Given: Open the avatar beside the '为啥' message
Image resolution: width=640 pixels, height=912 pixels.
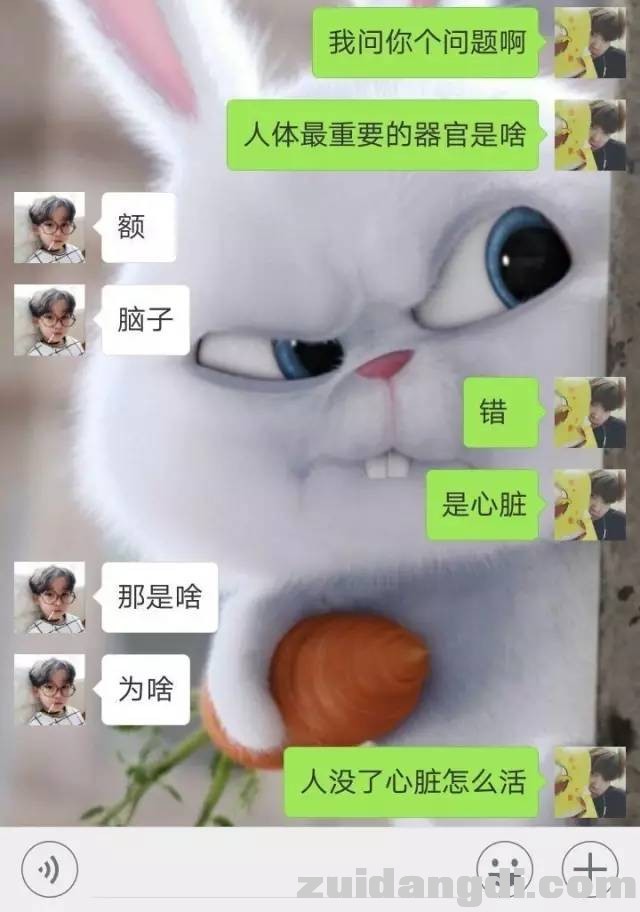Looking at the screenshot, I should pos(49,689).
